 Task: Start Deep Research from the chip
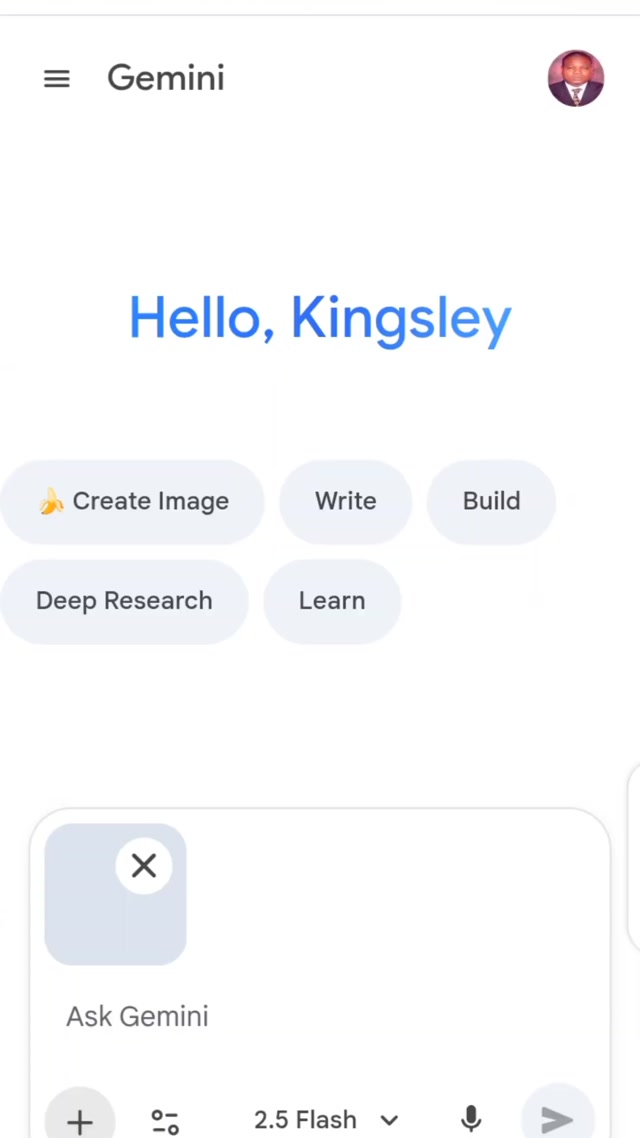click(124, 601)
